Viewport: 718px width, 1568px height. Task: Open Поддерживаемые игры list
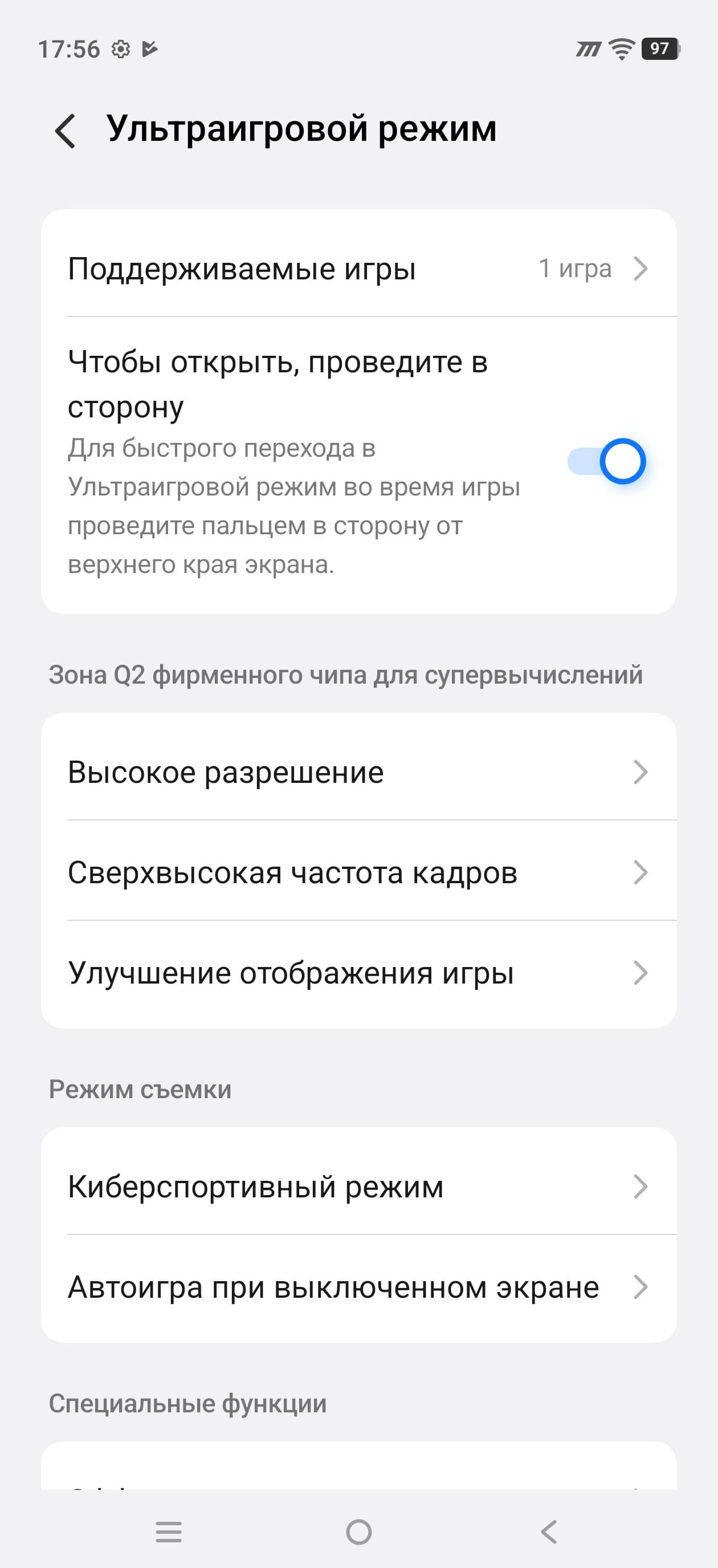point(358,269)
